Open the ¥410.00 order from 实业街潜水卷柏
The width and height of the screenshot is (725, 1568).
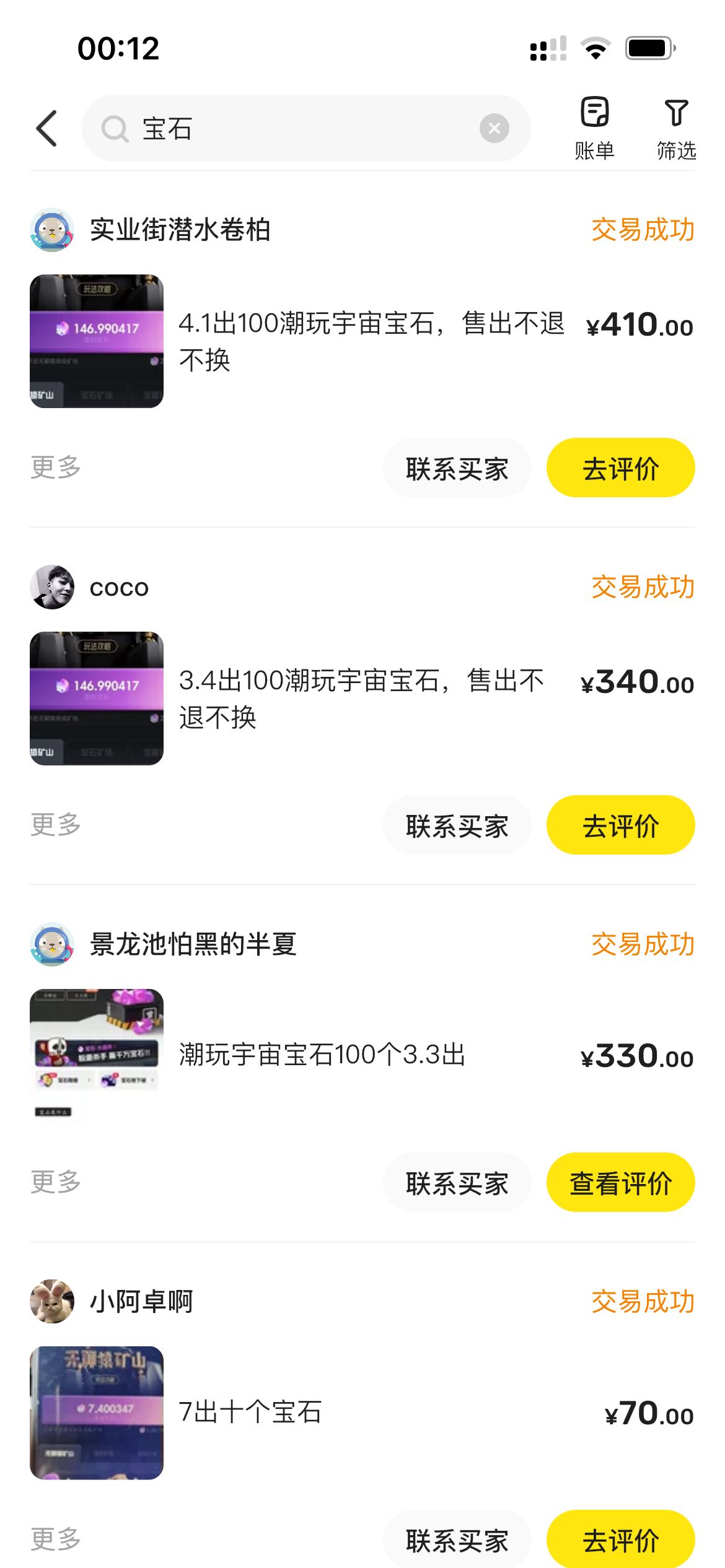coord(372,341)
